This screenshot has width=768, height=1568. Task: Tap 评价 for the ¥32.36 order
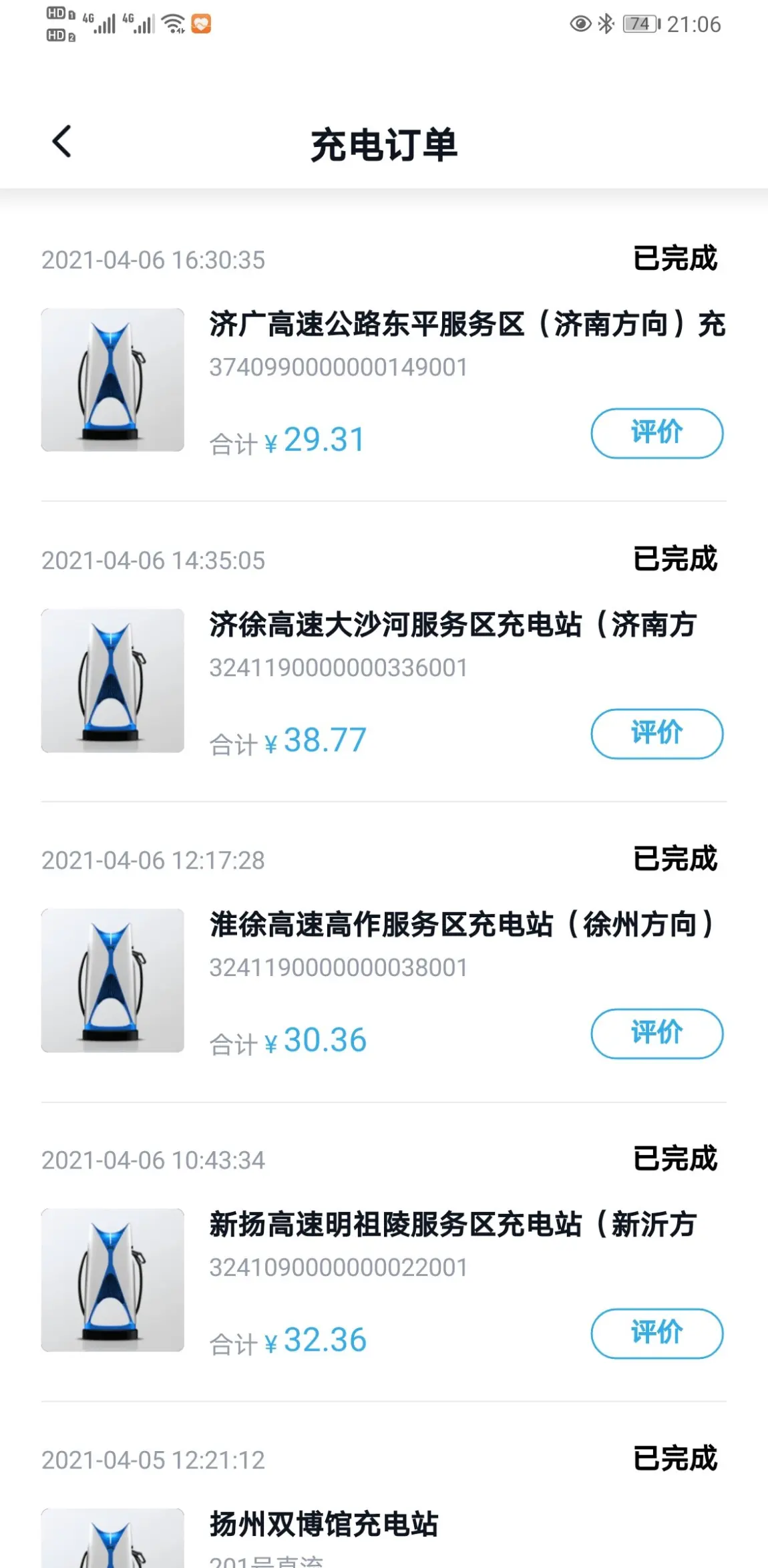[656, 1334]
